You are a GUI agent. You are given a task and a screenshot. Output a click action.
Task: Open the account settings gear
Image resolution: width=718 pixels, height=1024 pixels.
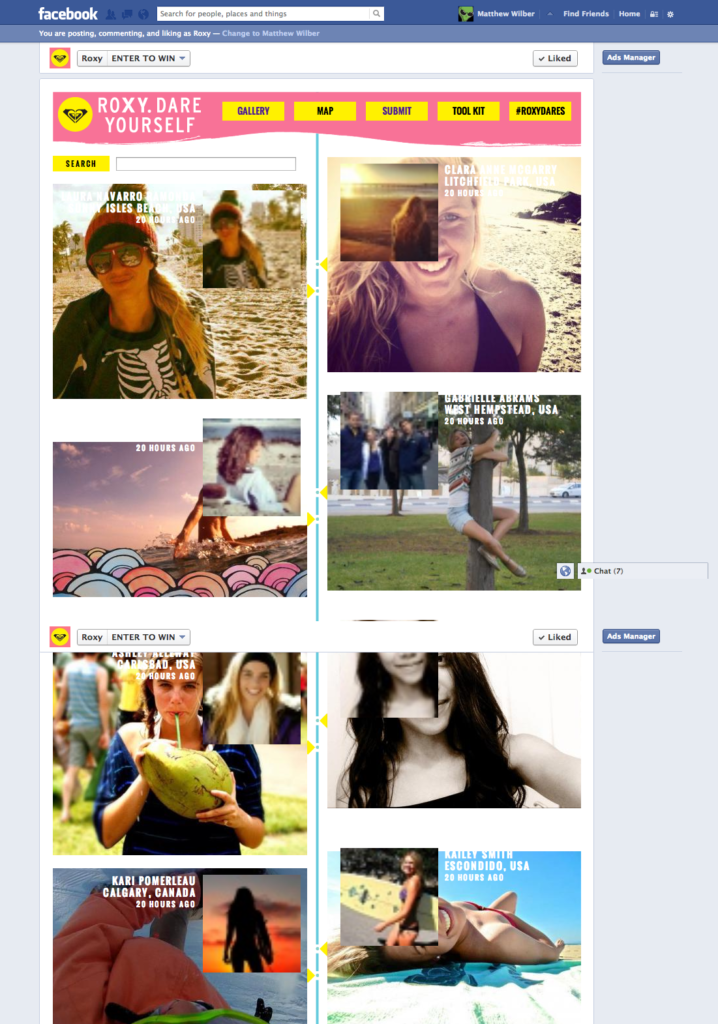[x=670, y=14]
